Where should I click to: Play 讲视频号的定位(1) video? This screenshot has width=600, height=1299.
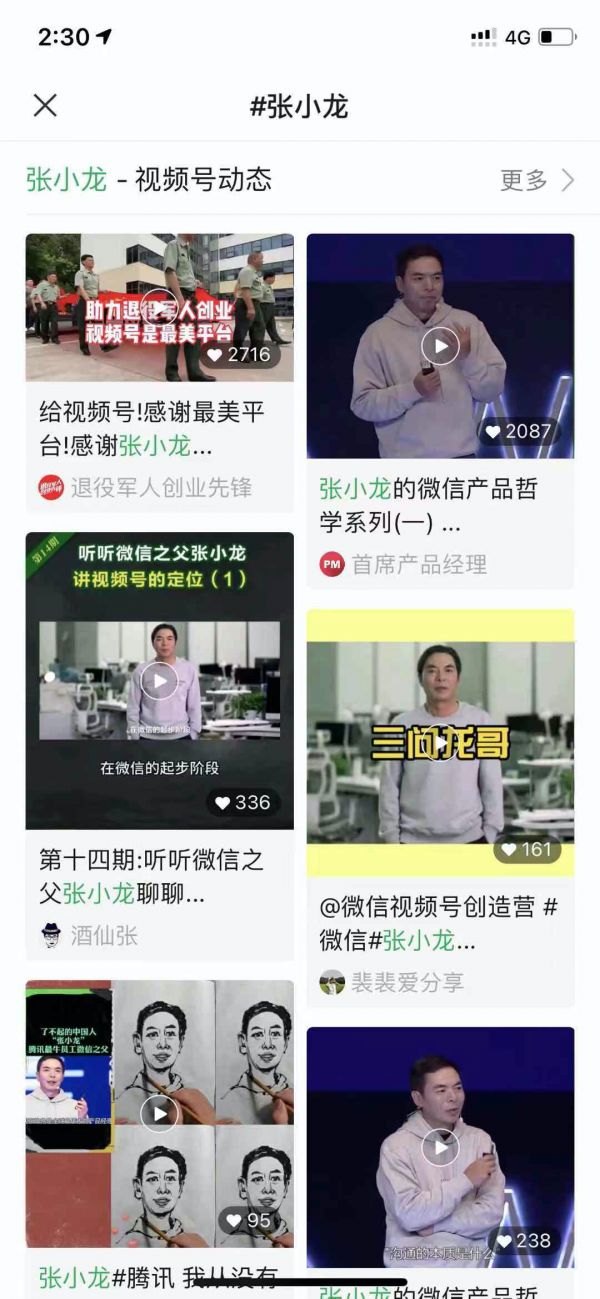(159, 681)
